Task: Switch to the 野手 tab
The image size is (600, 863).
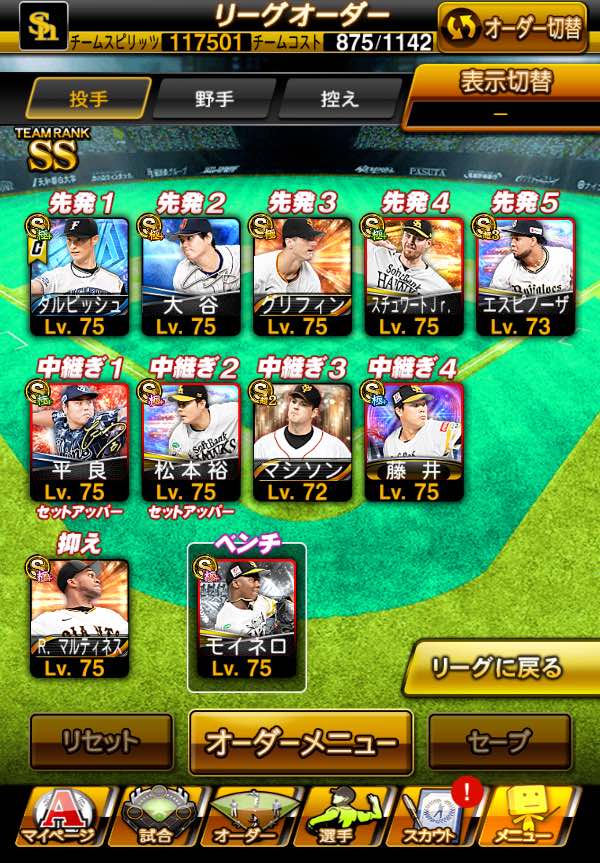Action: [x=217, y=98]
